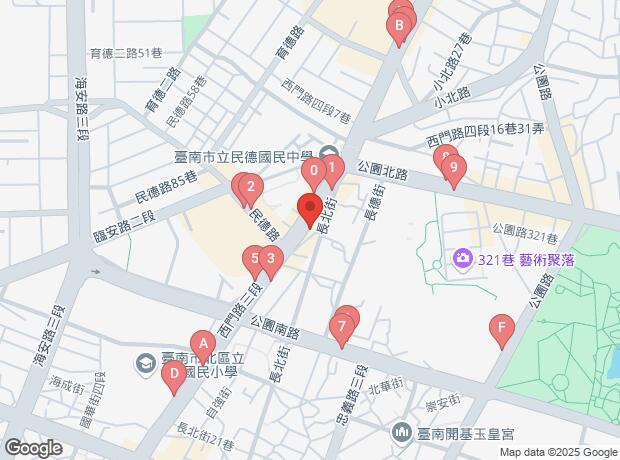Open the pin labeled F

[x=501, y=328]
